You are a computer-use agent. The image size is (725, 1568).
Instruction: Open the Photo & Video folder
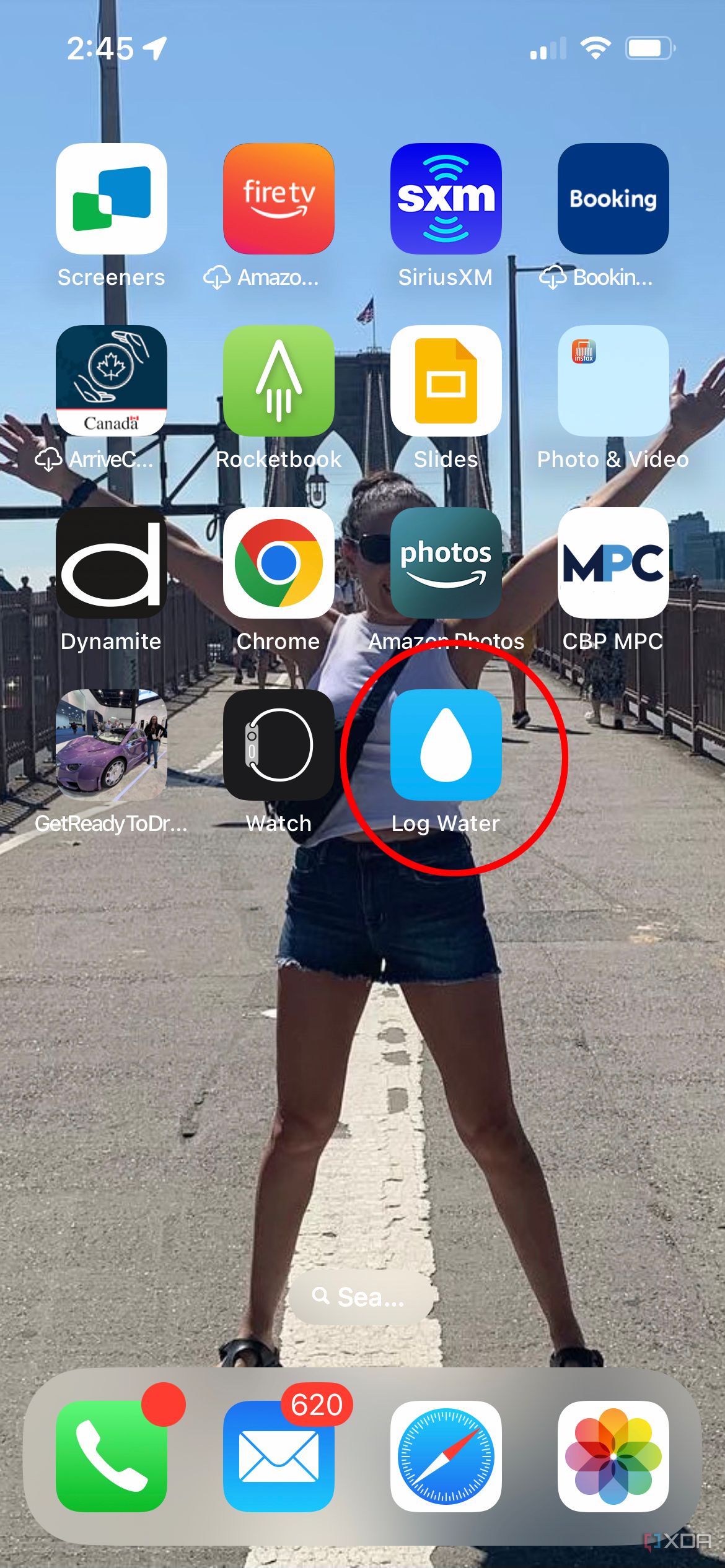coord(613,381)
